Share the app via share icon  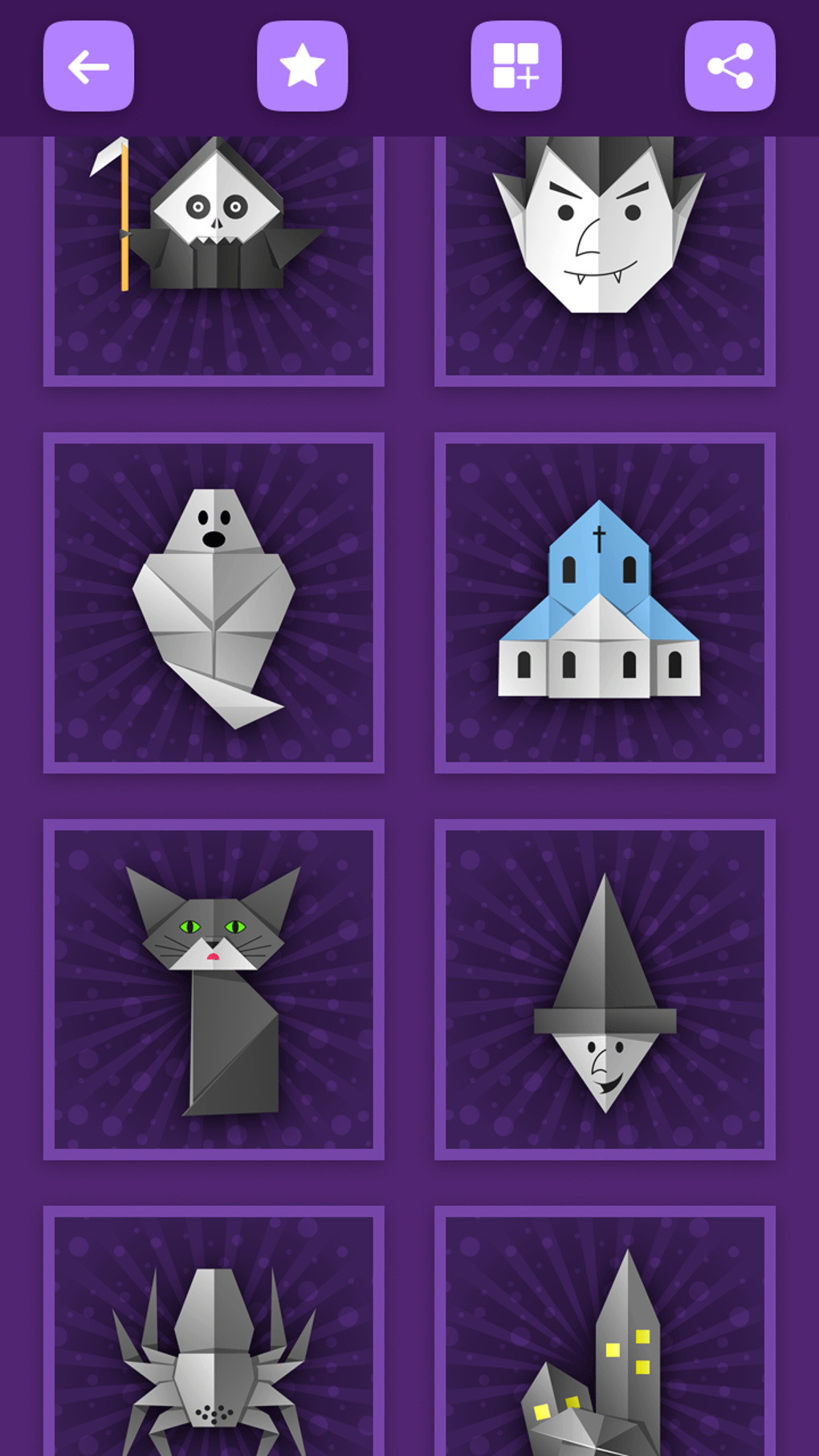tap(730, 66)
